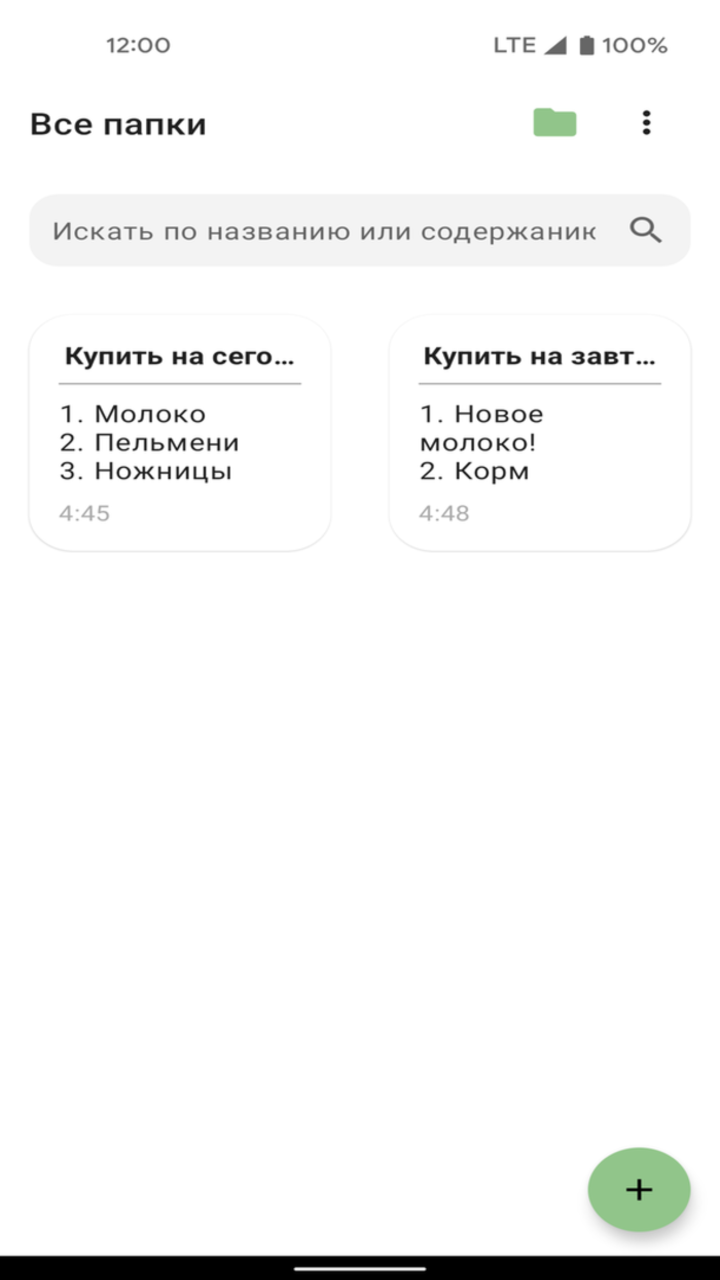Open the note titled 'Купить на сегодня'
The width and height of the screenshot is (720, 1280).
point(179,430)
